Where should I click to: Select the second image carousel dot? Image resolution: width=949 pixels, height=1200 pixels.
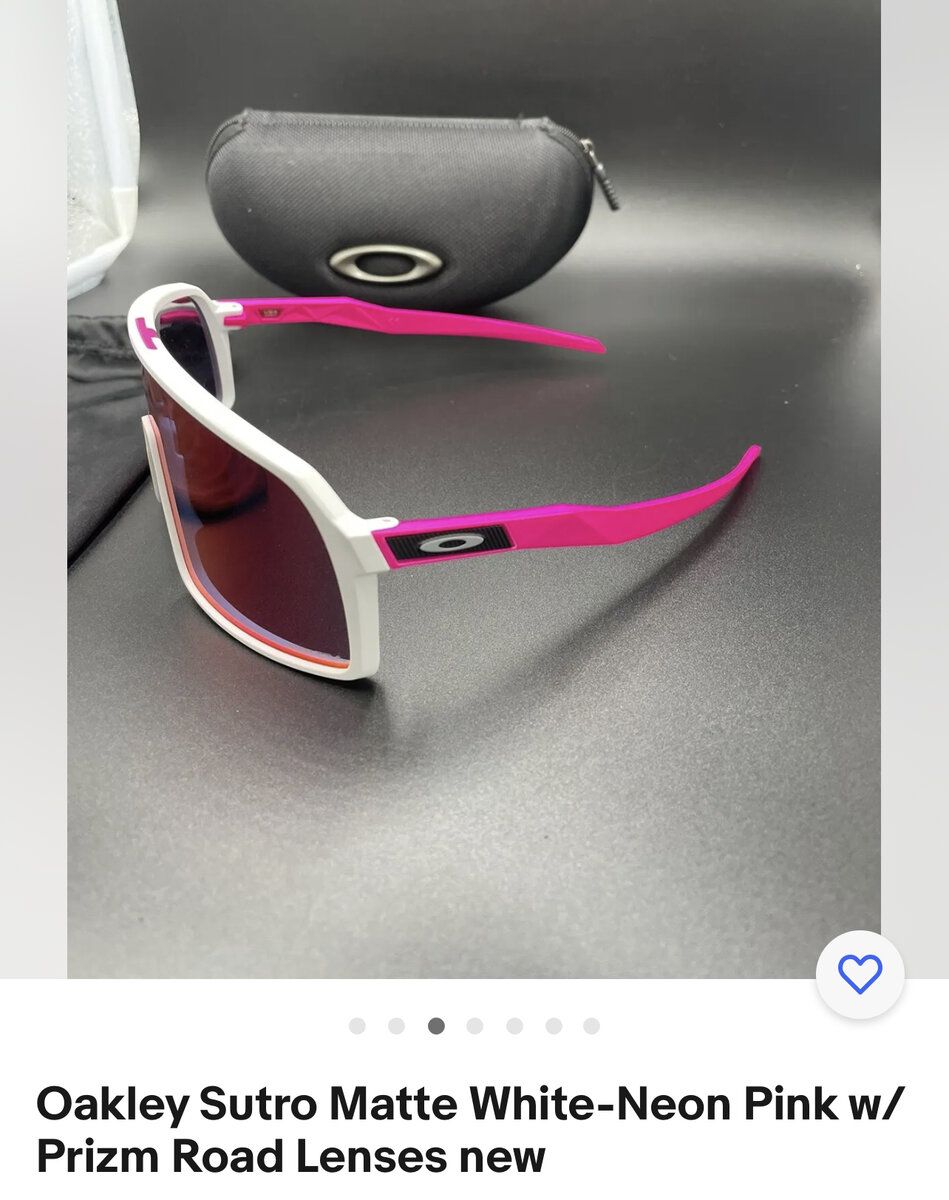[x=395, y=1024]
